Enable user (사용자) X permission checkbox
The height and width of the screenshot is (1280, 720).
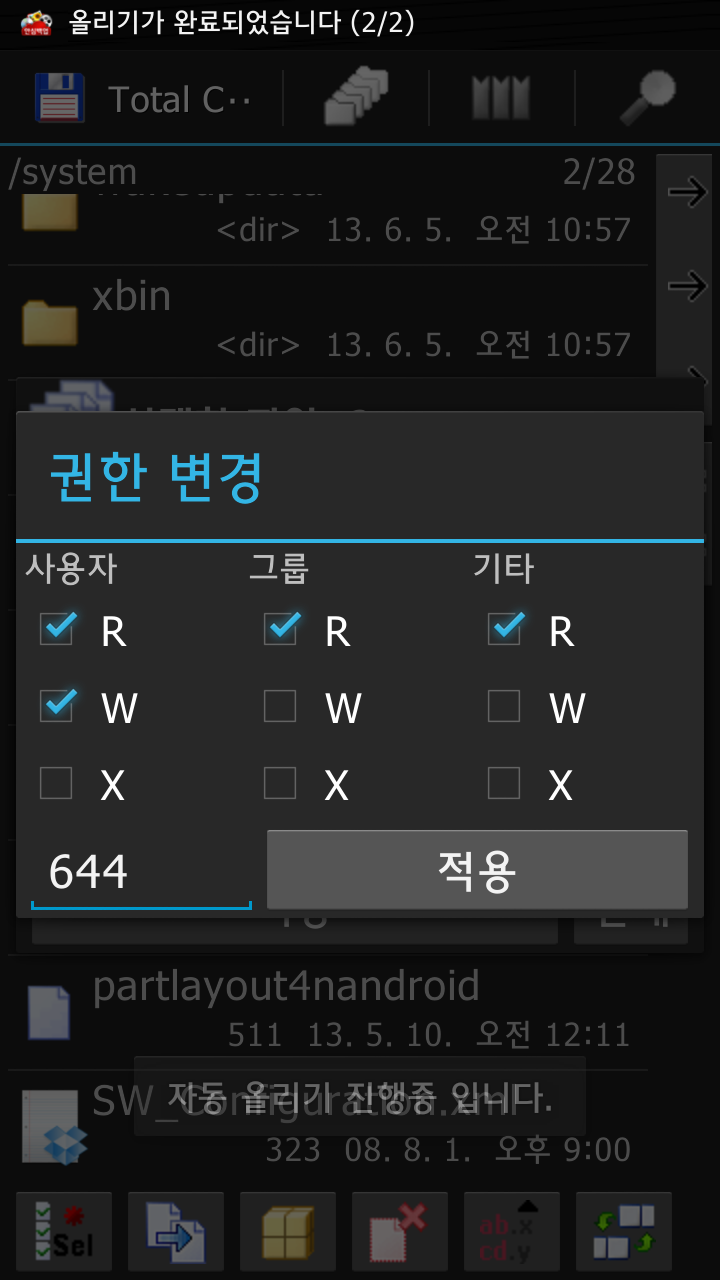pos(57,784)
